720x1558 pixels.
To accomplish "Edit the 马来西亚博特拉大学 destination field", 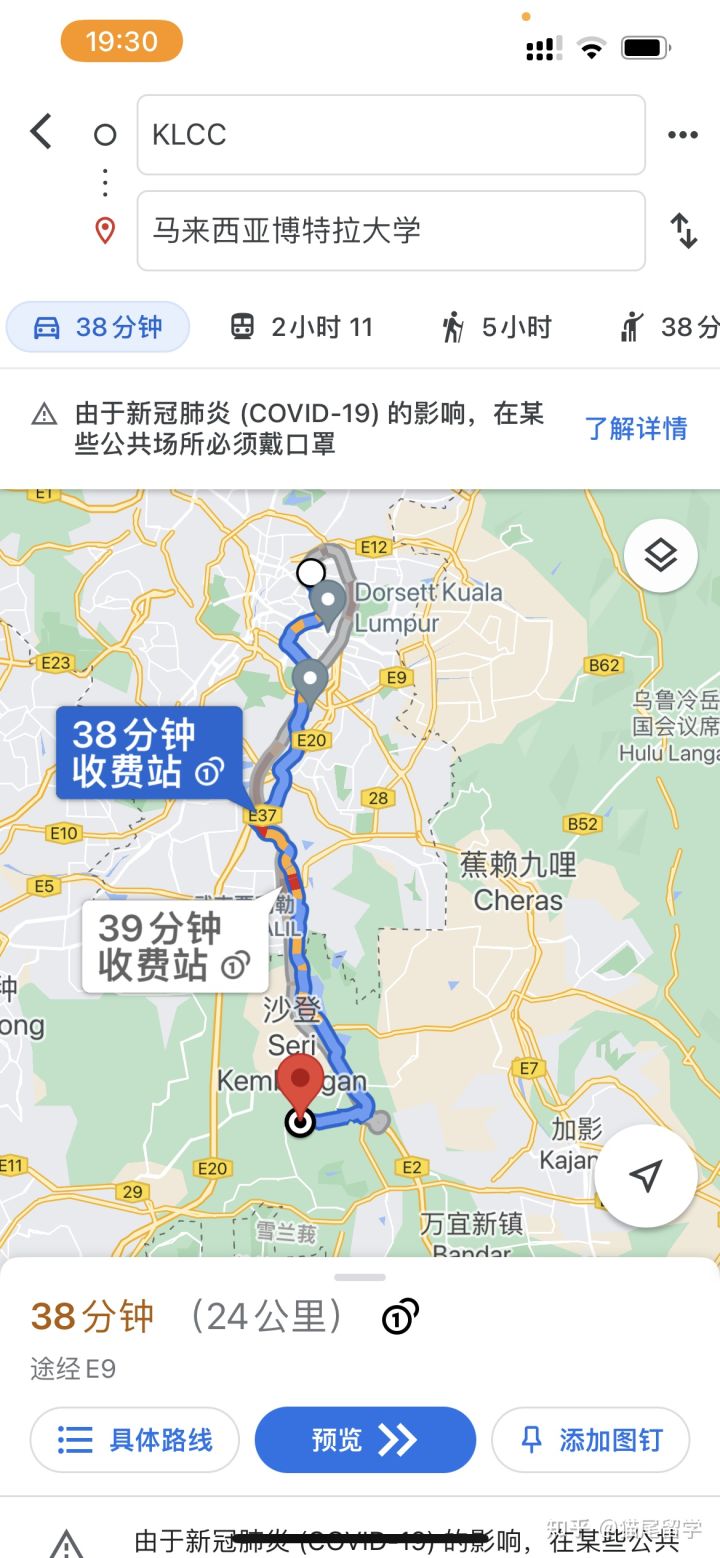I will 390,231.
